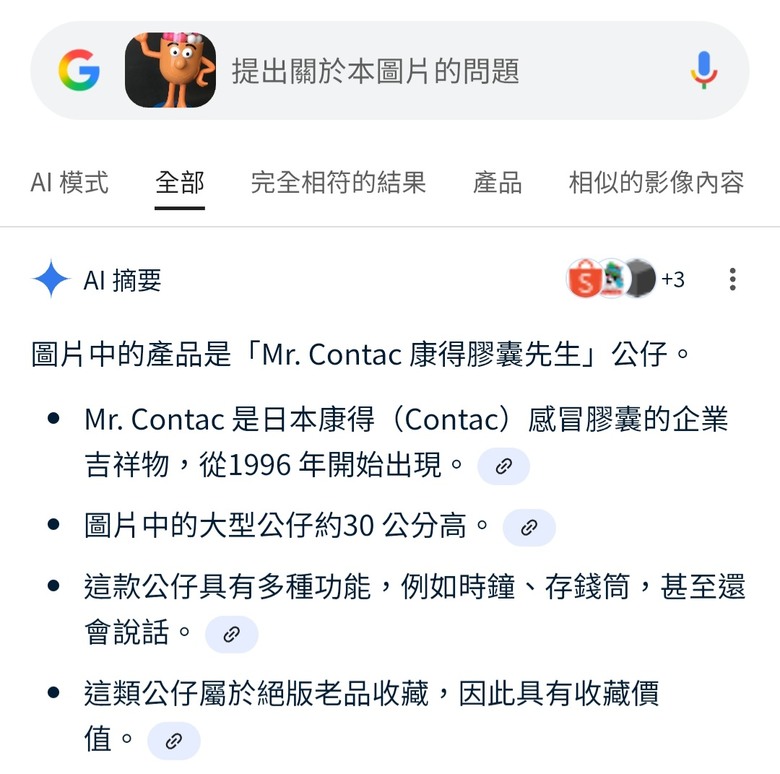Open the 產品 tab
This screenshot has height=774, width=780.
coord(497,182)
